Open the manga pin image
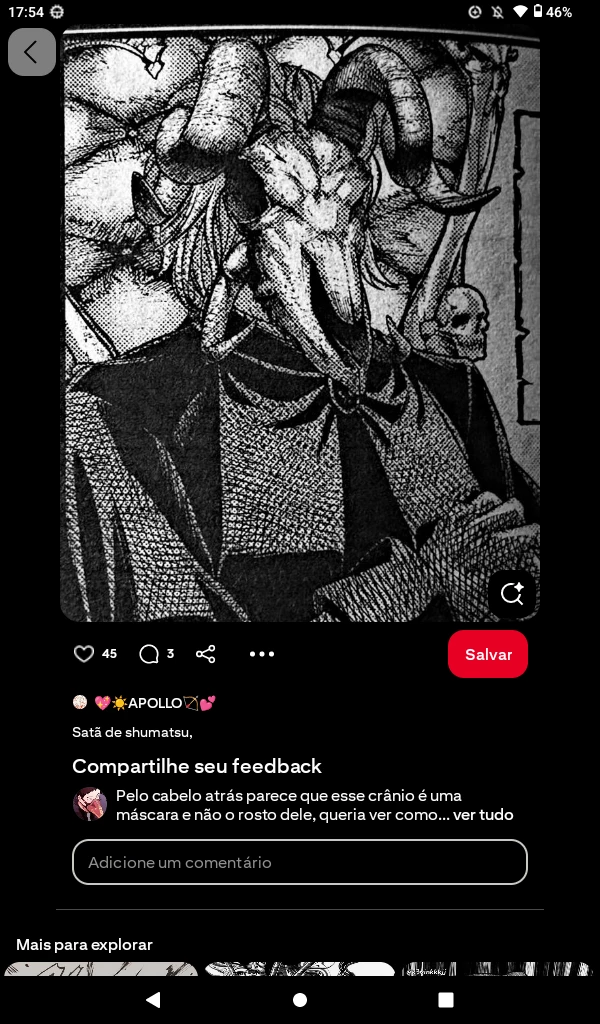Image resolution: width=600 pixels, height=1024 pixels. (x=300, y=320)
